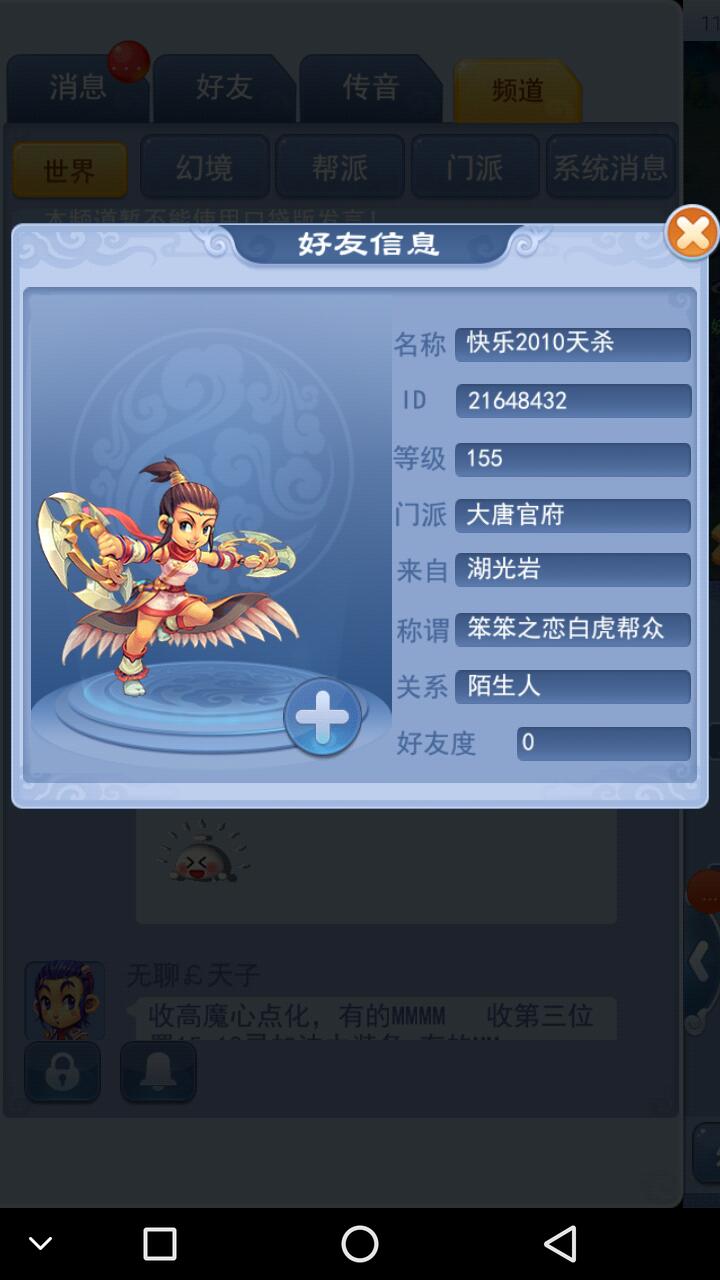Switch to the 消息 tab
The height and width of the screenshot is (1280, 720).
77,88
